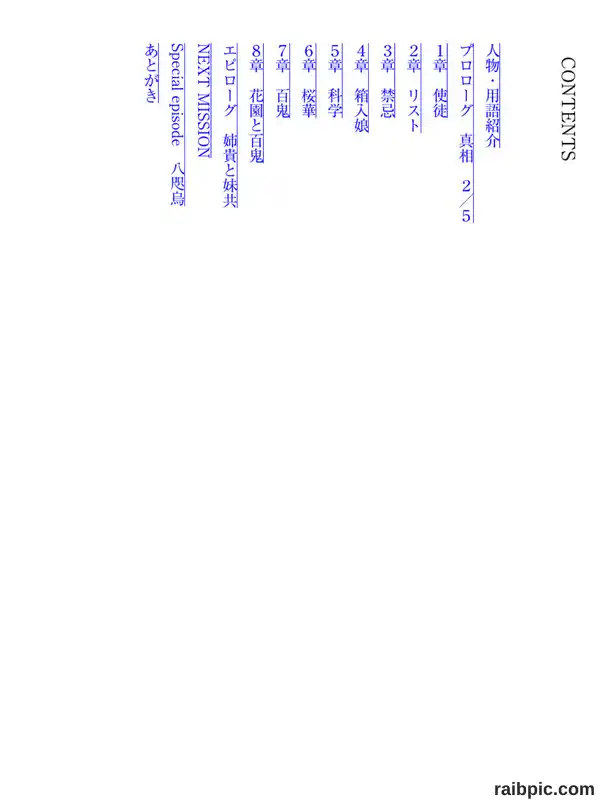
Task: Open 8章 花園と百鬼
Action: pos(256,104)
